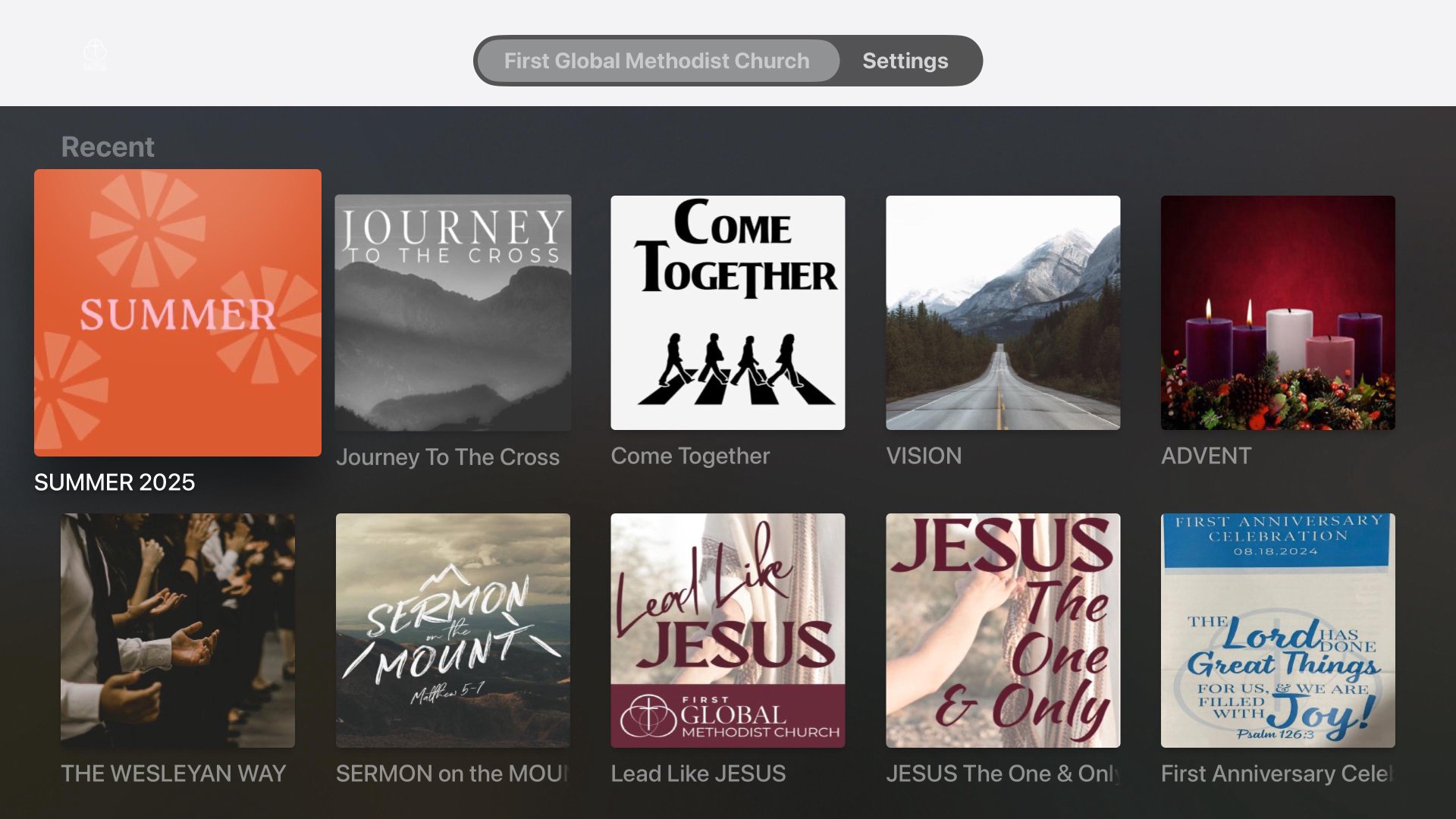Open JESUS The One & Only series
The height and width of the screenshot is (819, 1456).
[x=1003, y=630]
